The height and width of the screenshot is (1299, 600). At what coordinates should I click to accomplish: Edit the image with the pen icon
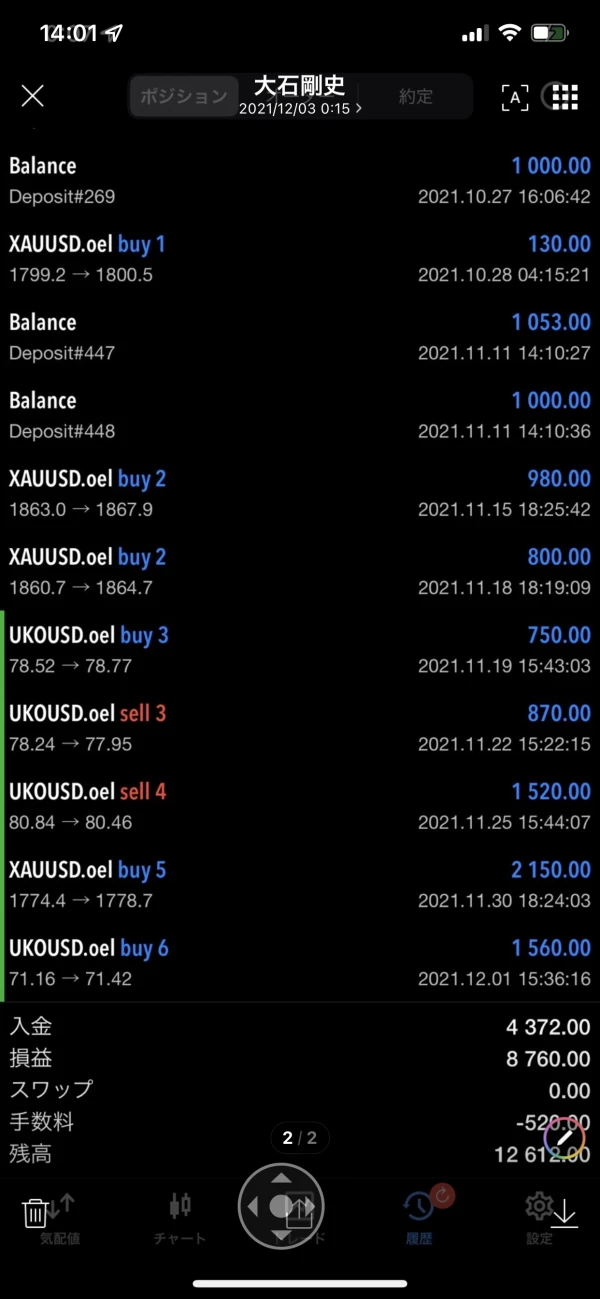click(564, 1137)
